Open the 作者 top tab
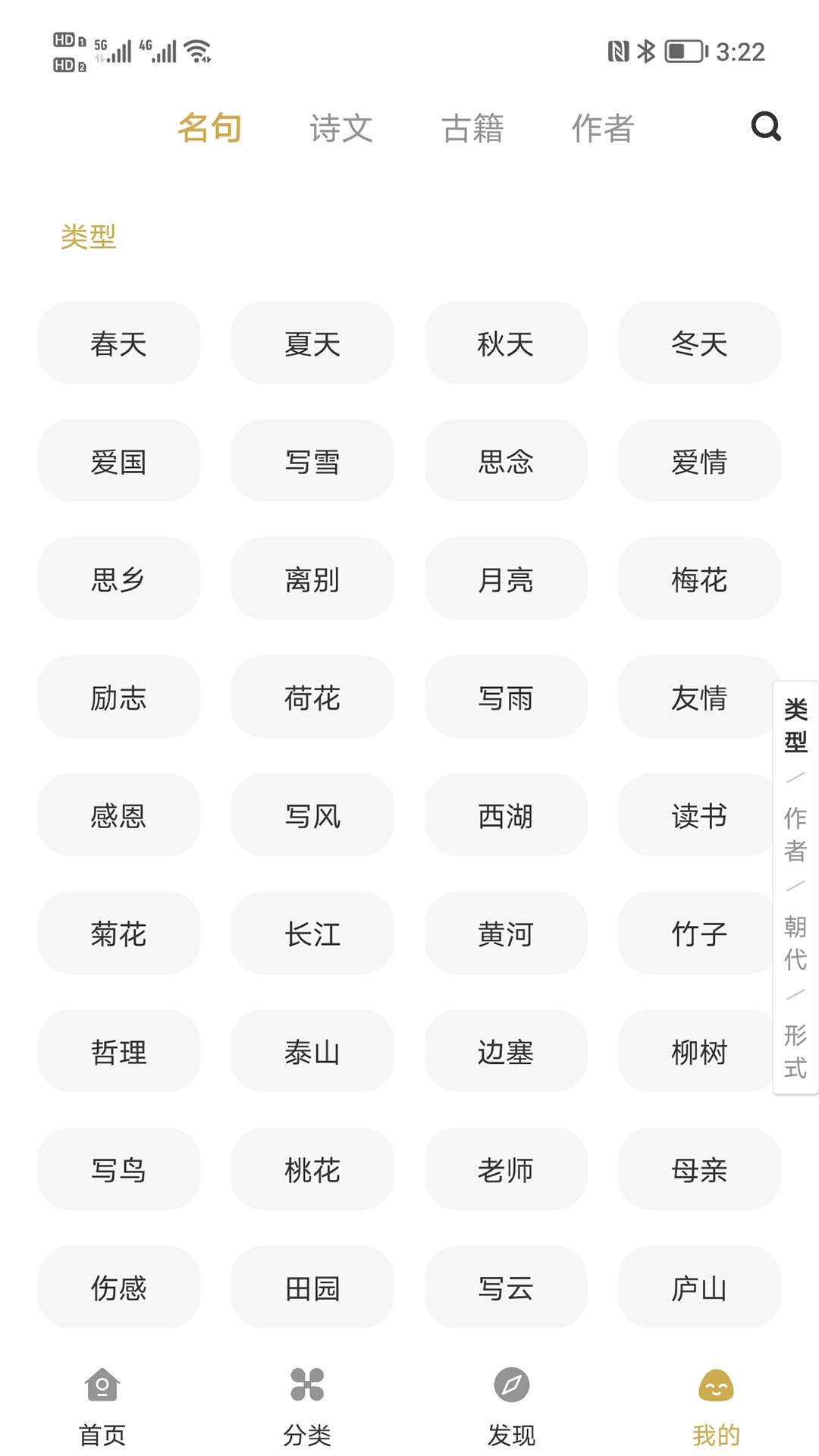The height and width of the screenshot is (1456, 819). pyautogui.click(x=603, y=128)
